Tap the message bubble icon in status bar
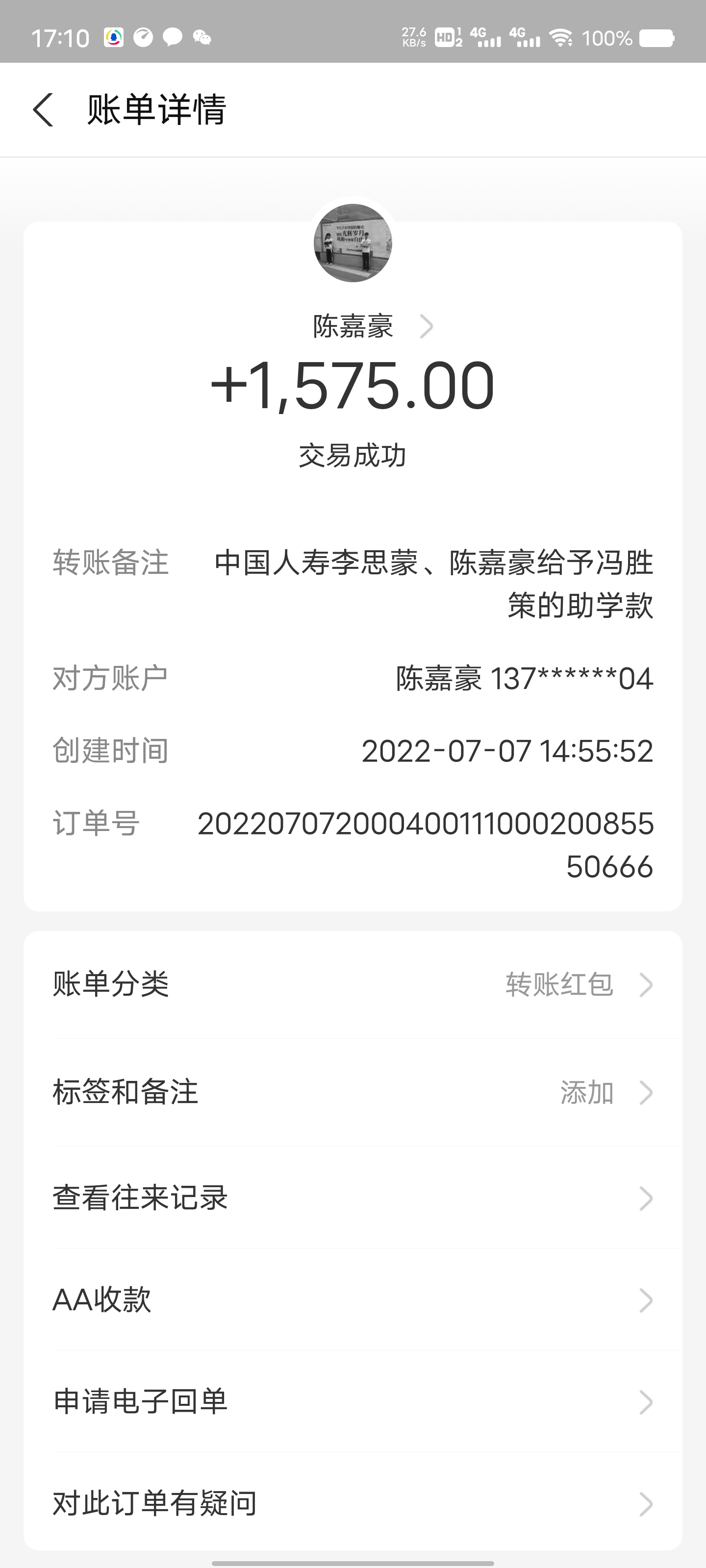 (173, 38)
